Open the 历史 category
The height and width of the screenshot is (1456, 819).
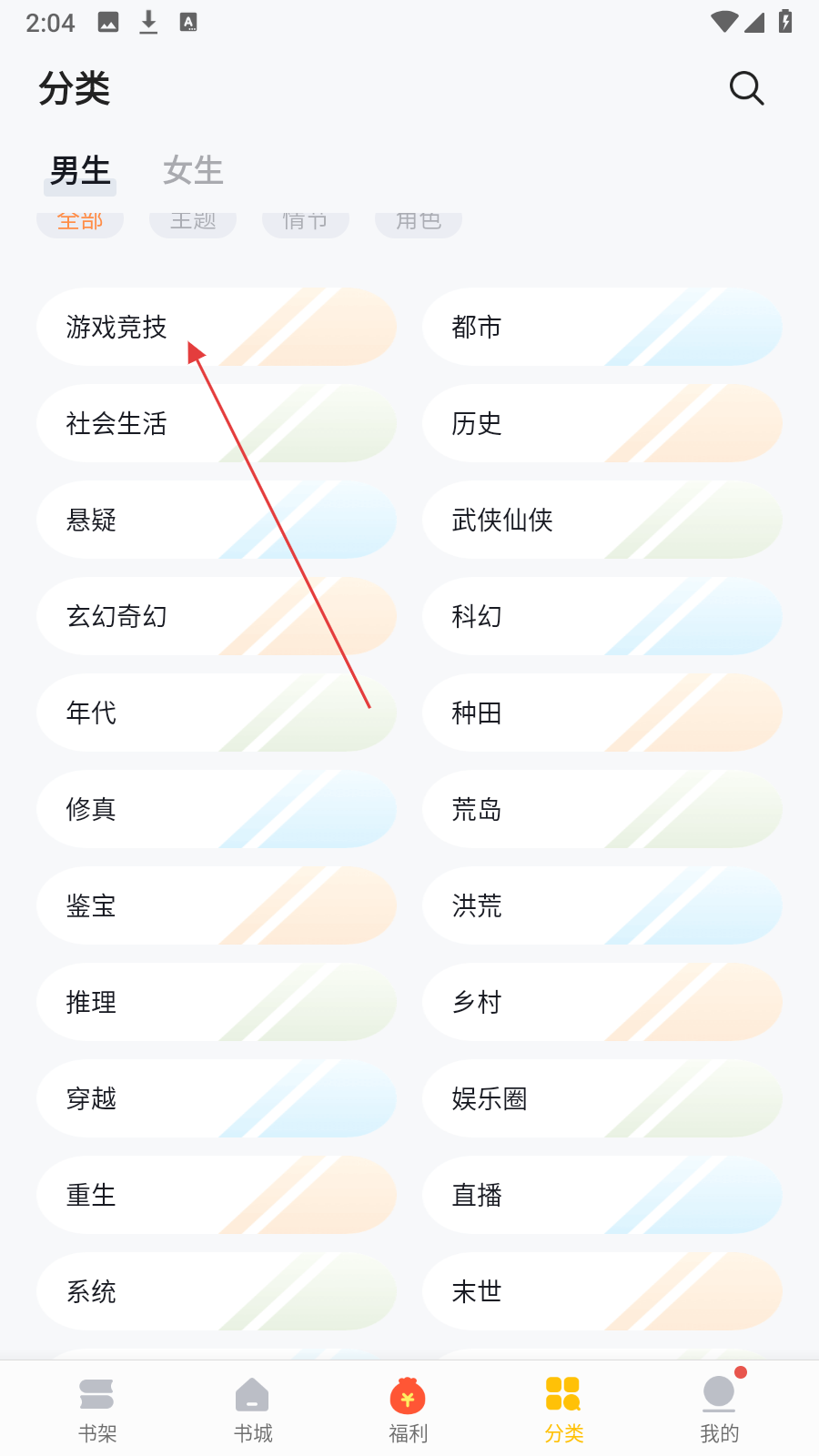[x=602, y=423]
